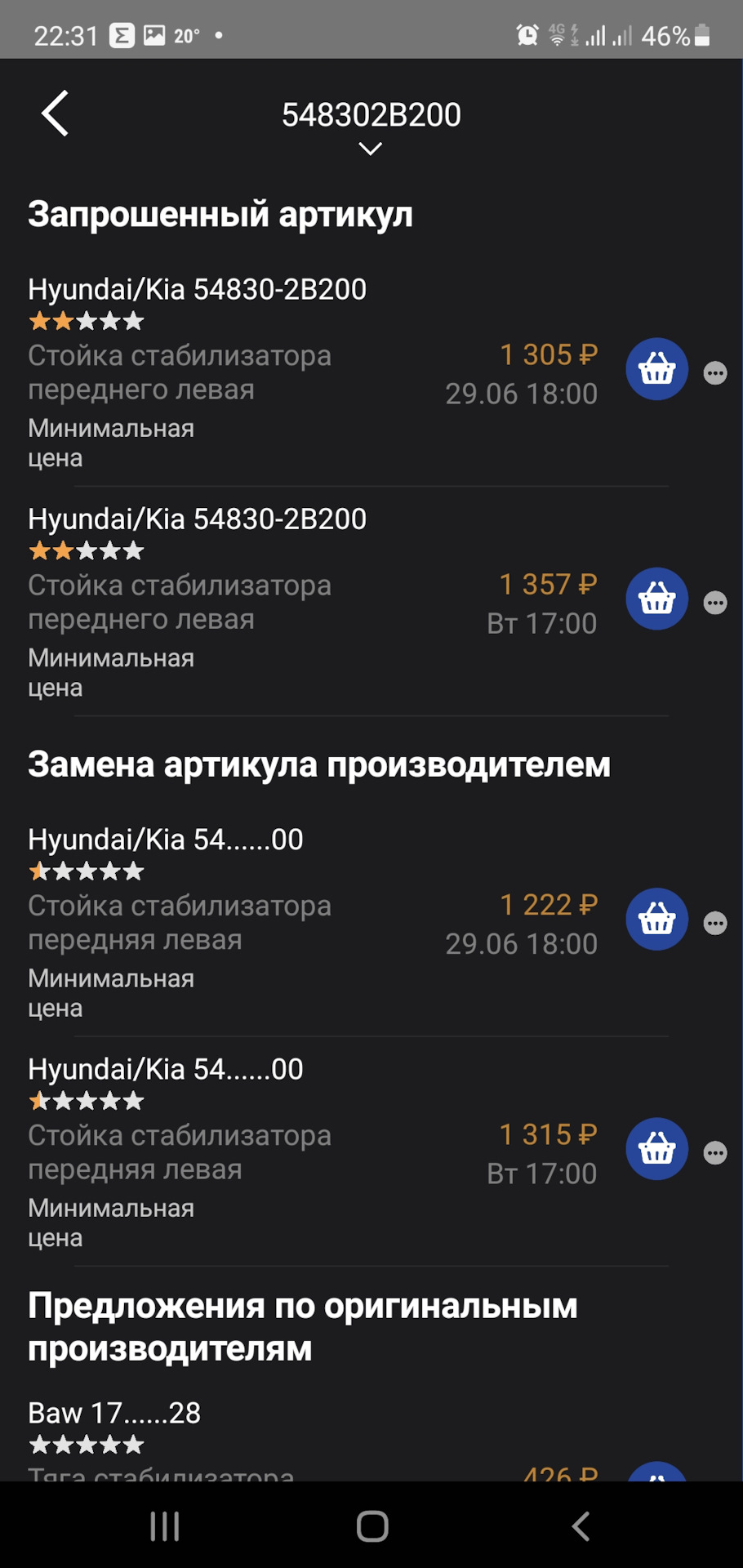Image resolution: width=743 pixels, height=1568 pixels.
Task: Add the 1 315 ₽ offer to cart
Action: [657, 1148]
